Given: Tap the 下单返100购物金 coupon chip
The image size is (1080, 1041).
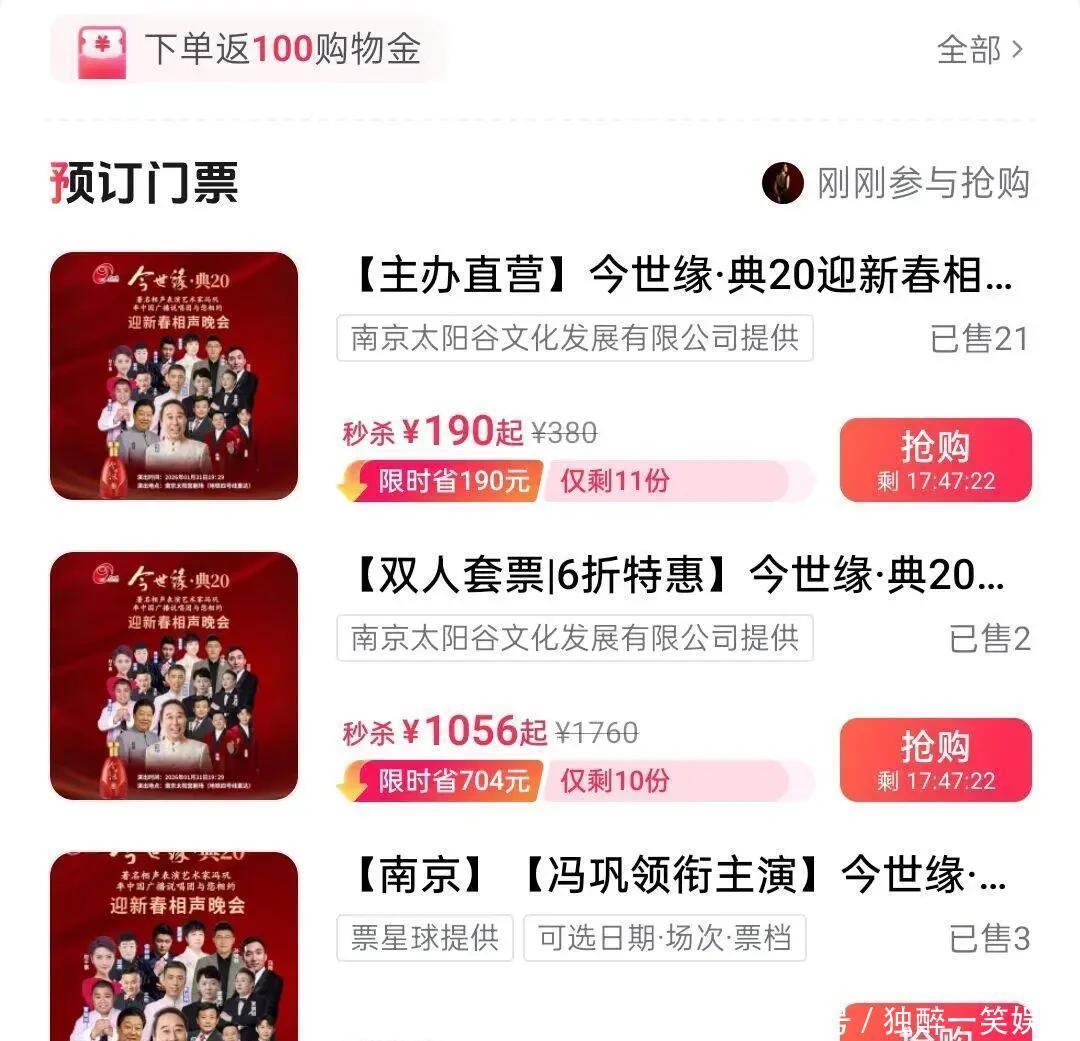Looking at the screenshot, I should coord(249,49).
